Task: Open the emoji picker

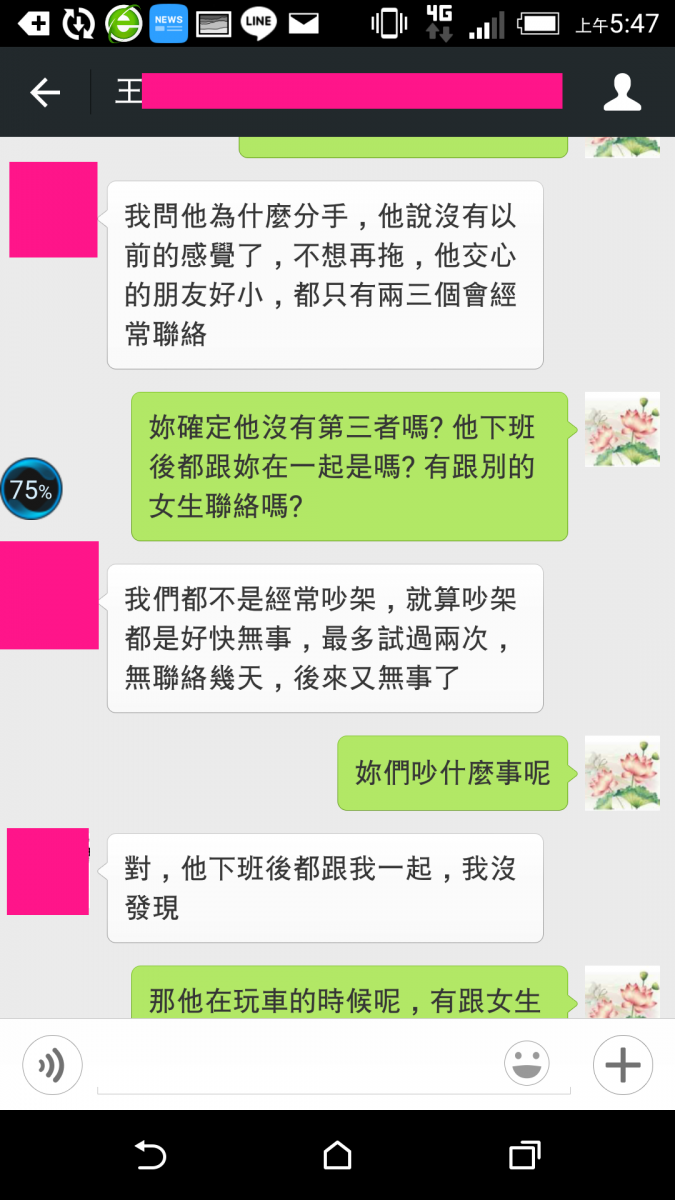Action: 527,1064
